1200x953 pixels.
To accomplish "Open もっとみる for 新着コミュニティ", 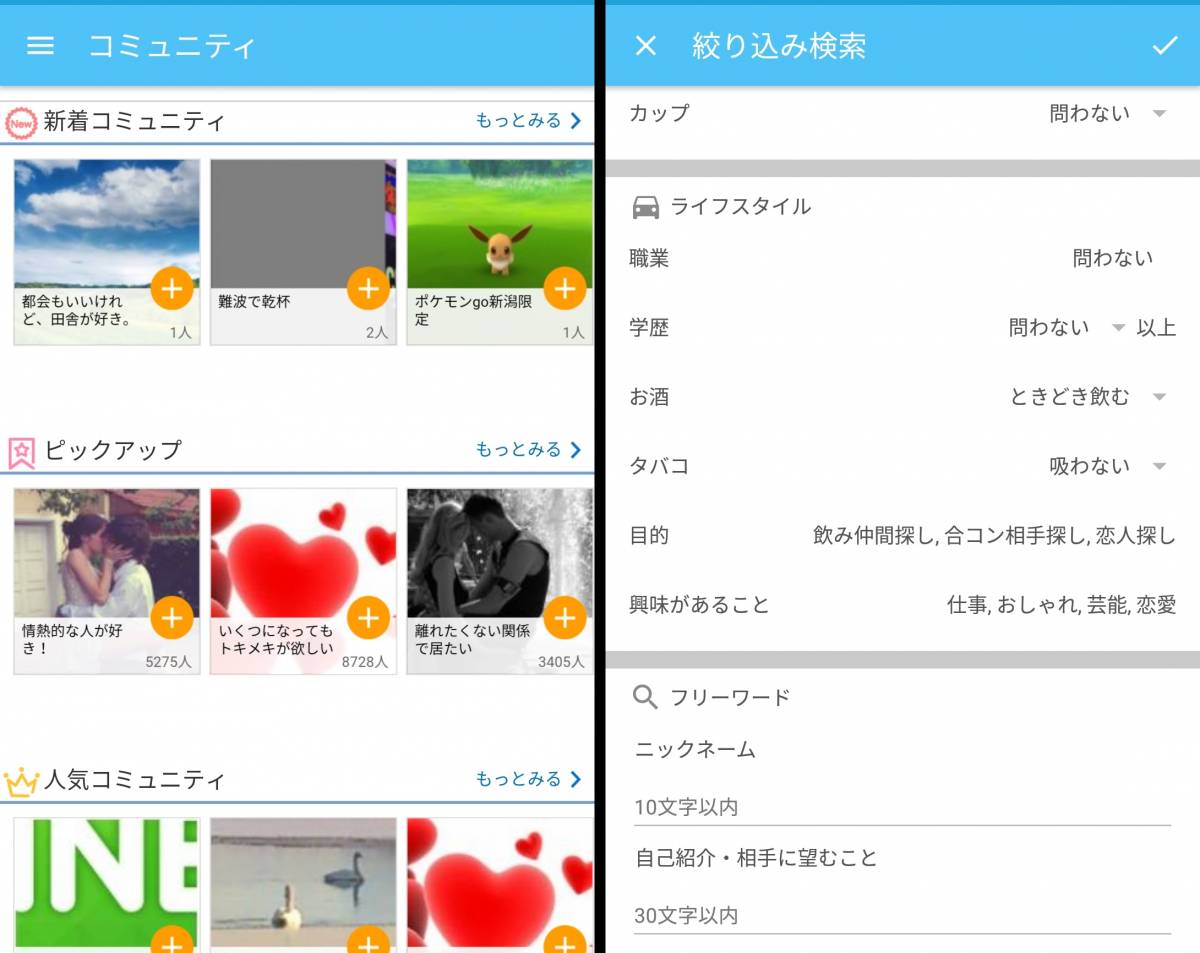I will (528, 121).
